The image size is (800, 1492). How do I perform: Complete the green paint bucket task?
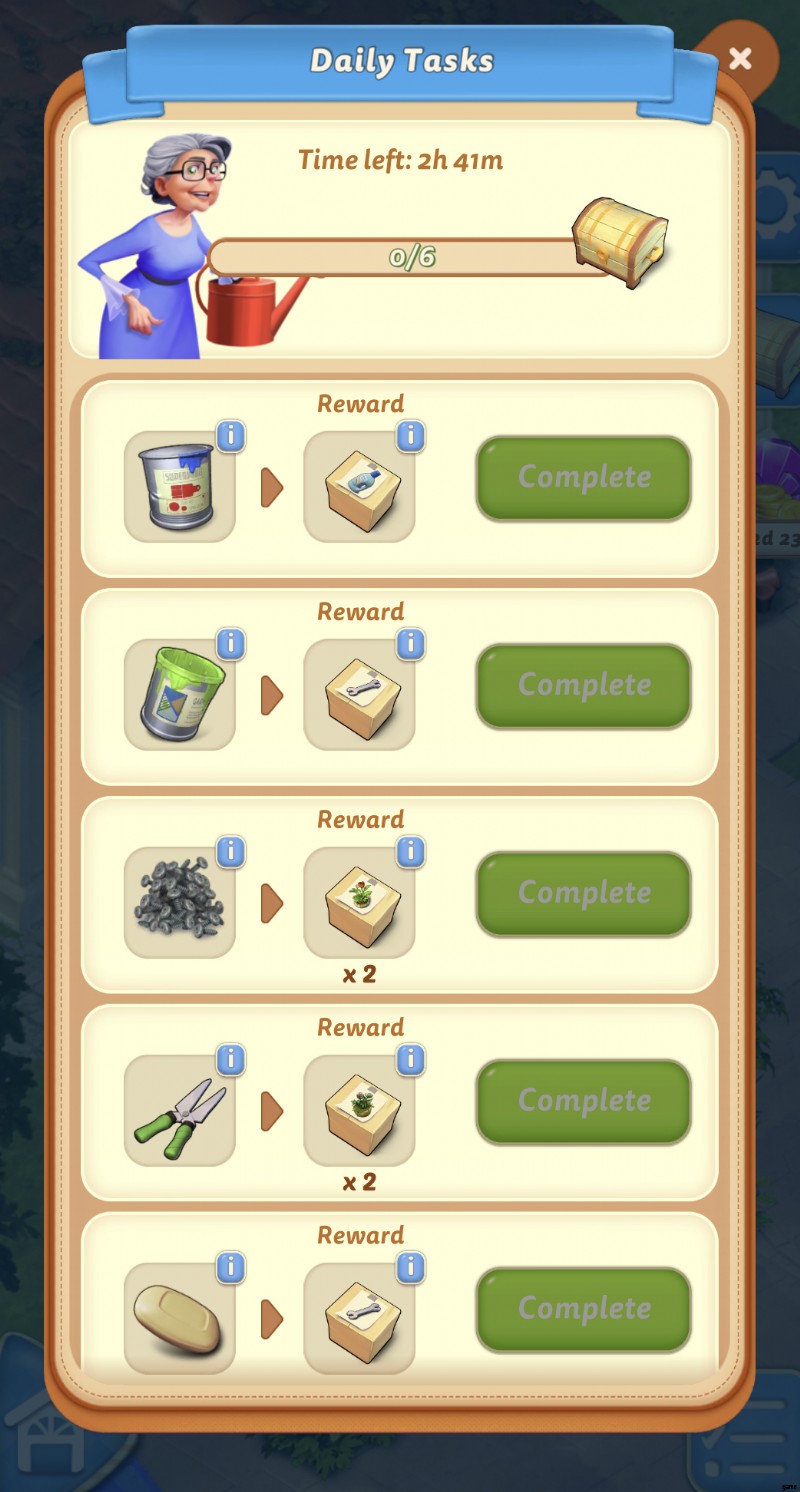tap(583, 686)
